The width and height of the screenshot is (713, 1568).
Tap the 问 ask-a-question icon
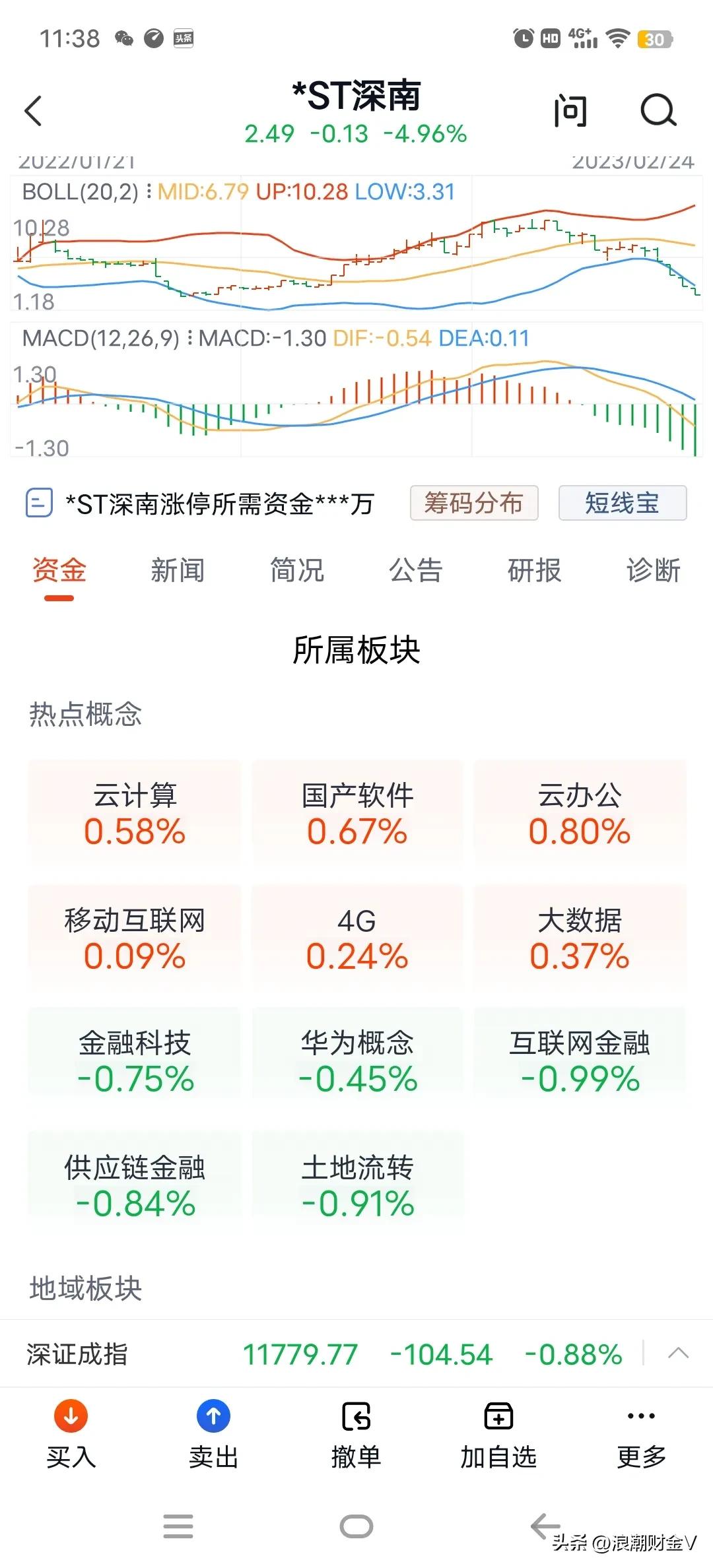point(572,111)
